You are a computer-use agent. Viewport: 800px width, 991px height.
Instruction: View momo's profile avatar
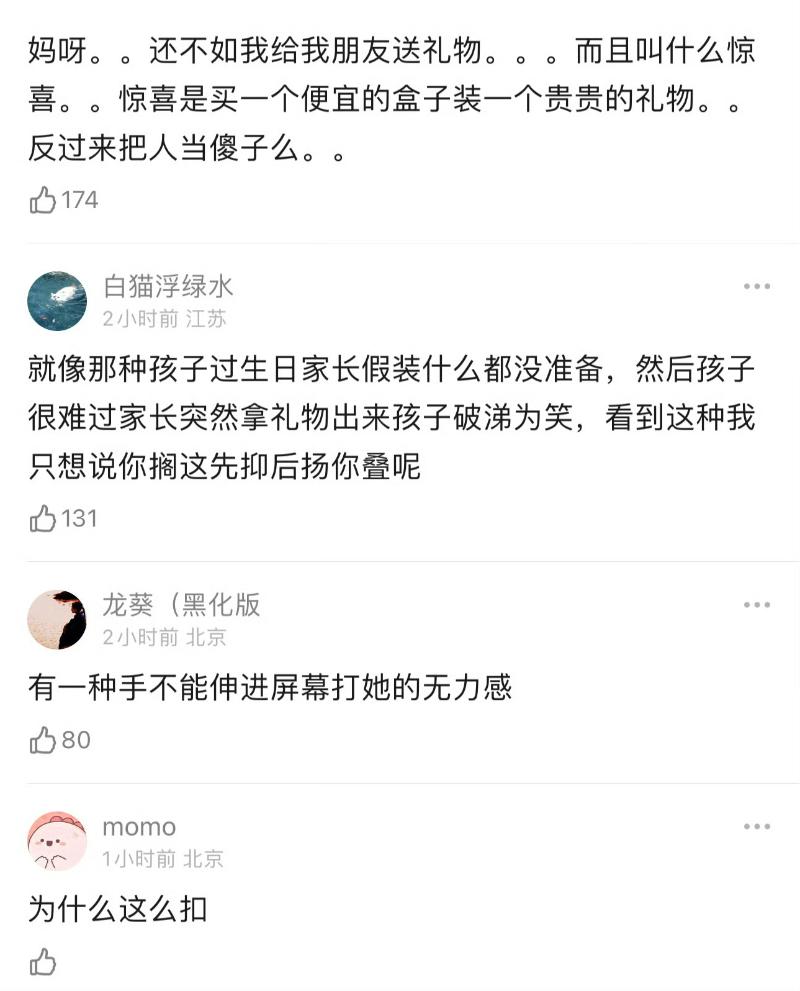tap(57, 841)
